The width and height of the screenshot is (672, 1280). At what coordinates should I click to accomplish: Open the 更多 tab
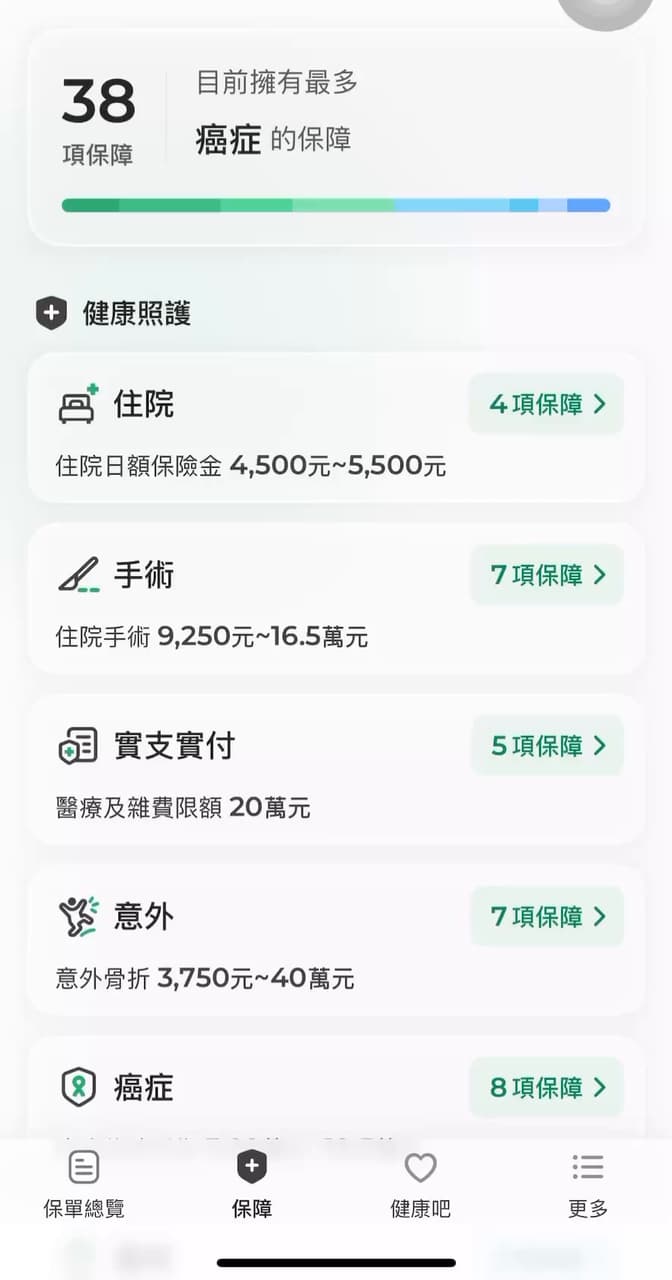click(x=588, y=1185)
